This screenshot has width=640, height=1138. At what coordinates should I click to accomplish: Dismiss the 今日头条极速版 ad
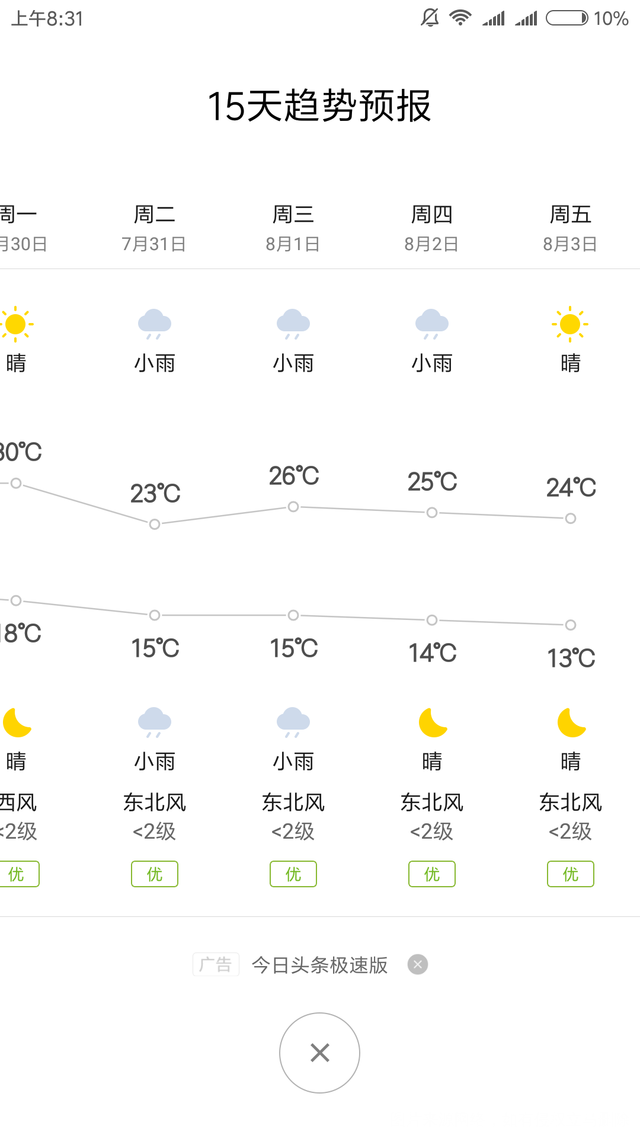point(418,964)
